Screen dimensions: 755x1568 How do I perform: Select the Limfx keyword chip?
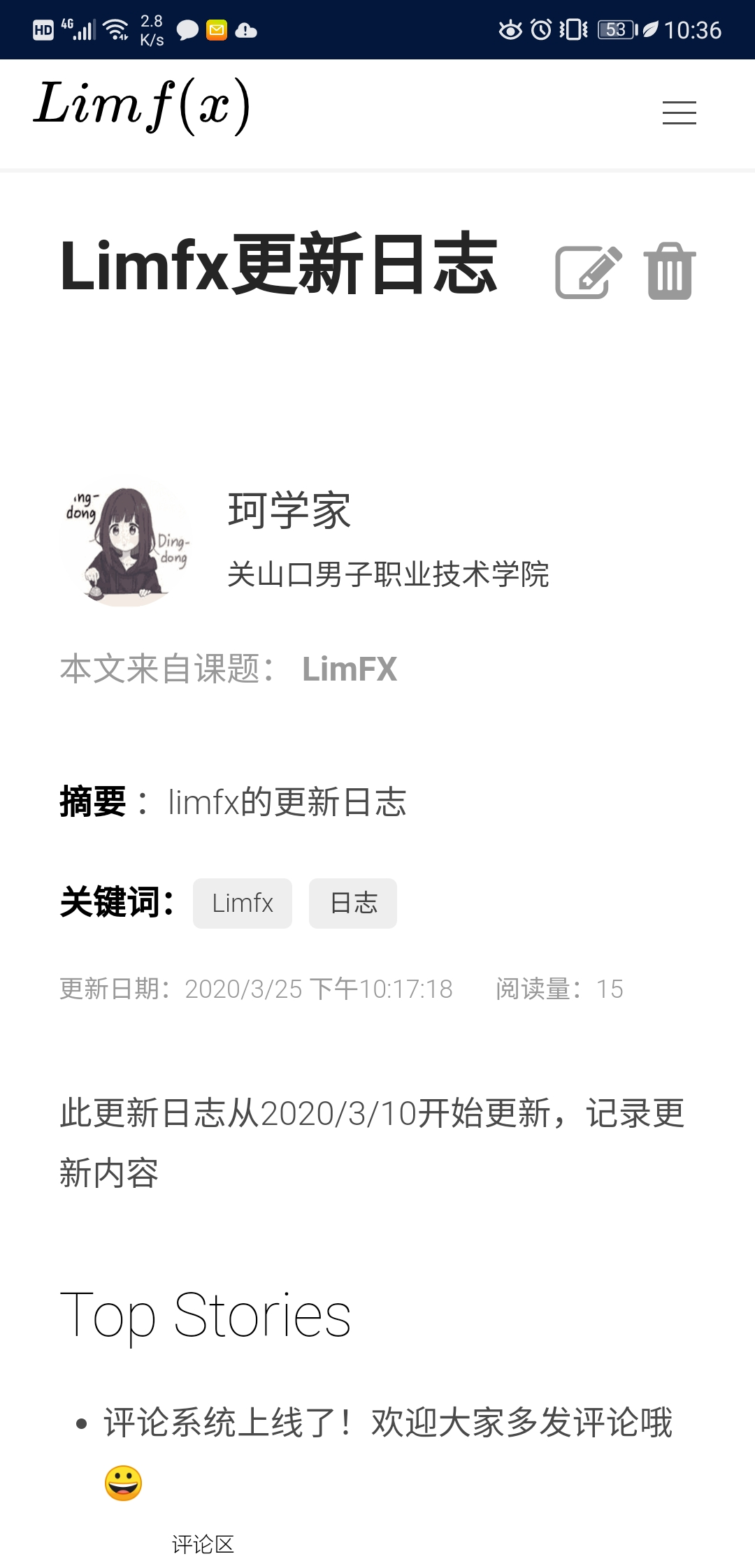coord(242,903)
